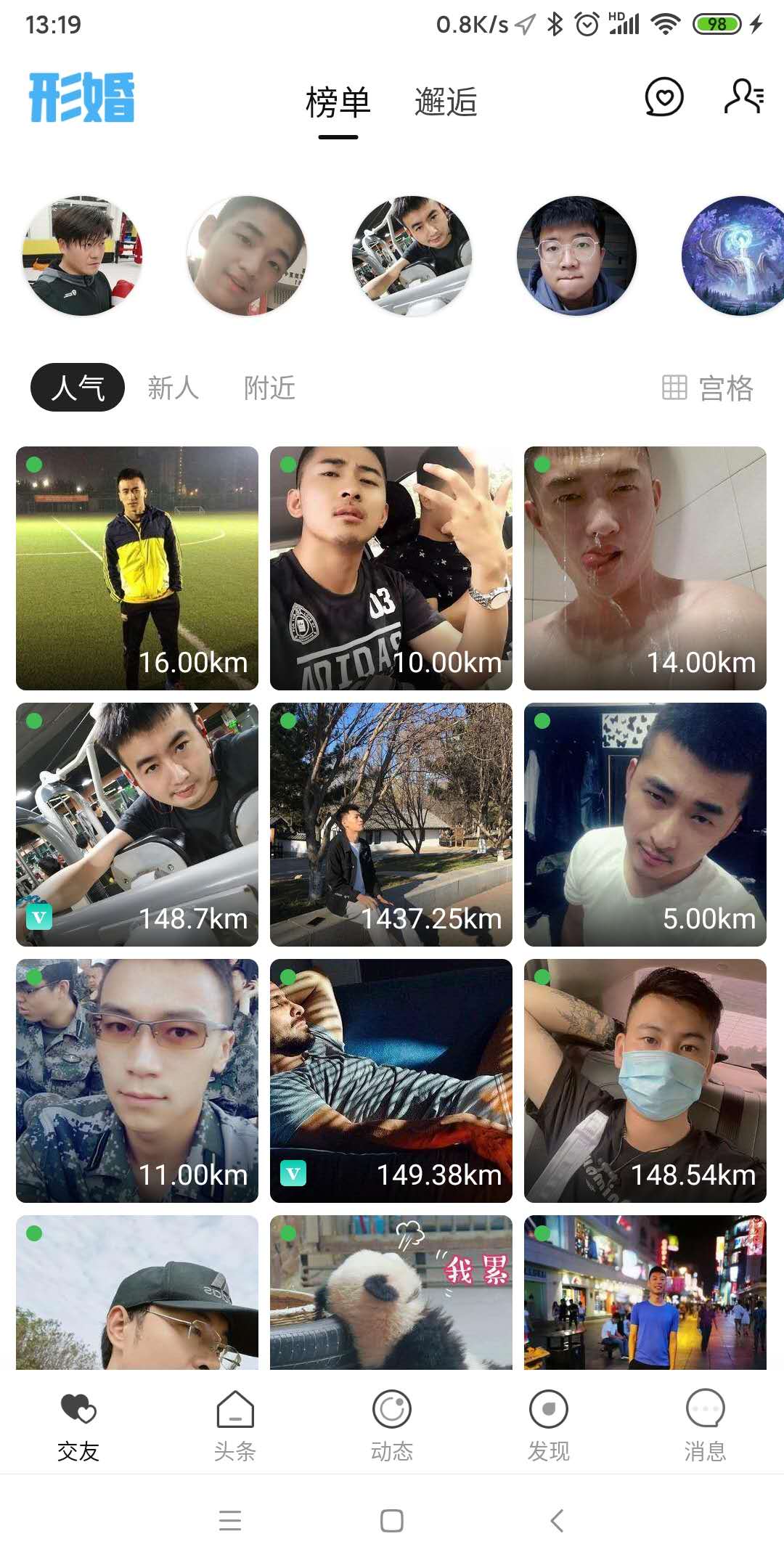Open the user card showing 1437.25km
Image resolution: width=784 pixels, height=1568 pixels.
391,824
